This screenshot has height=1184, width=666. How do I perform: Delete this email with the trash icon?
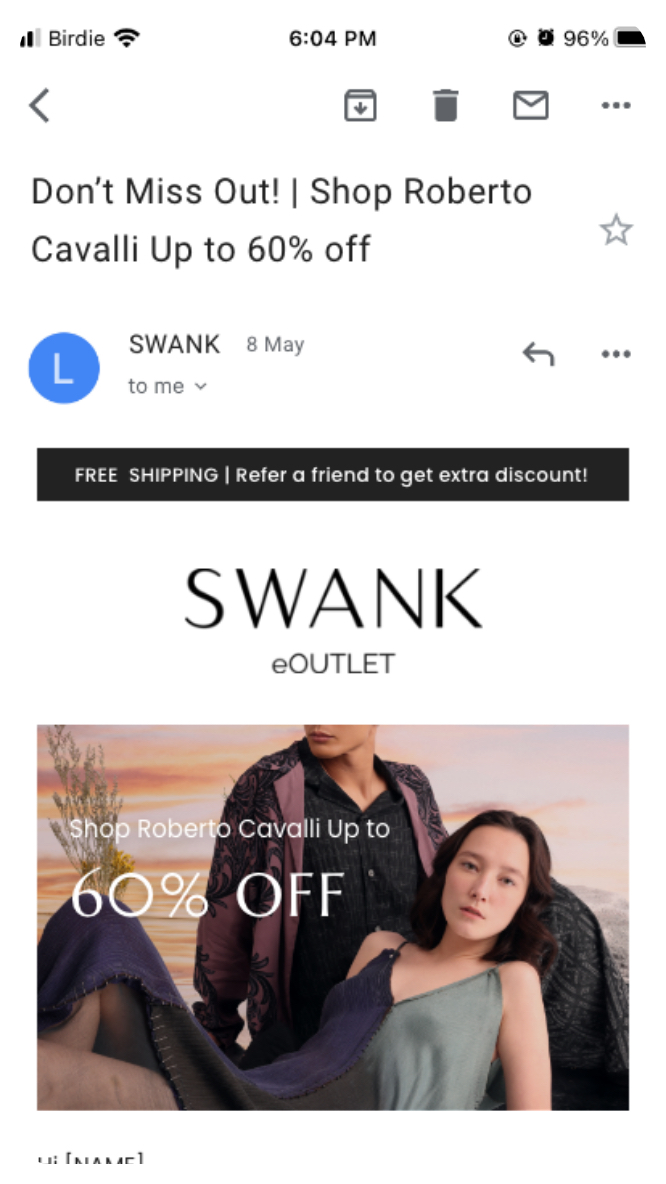pos(446,105)
